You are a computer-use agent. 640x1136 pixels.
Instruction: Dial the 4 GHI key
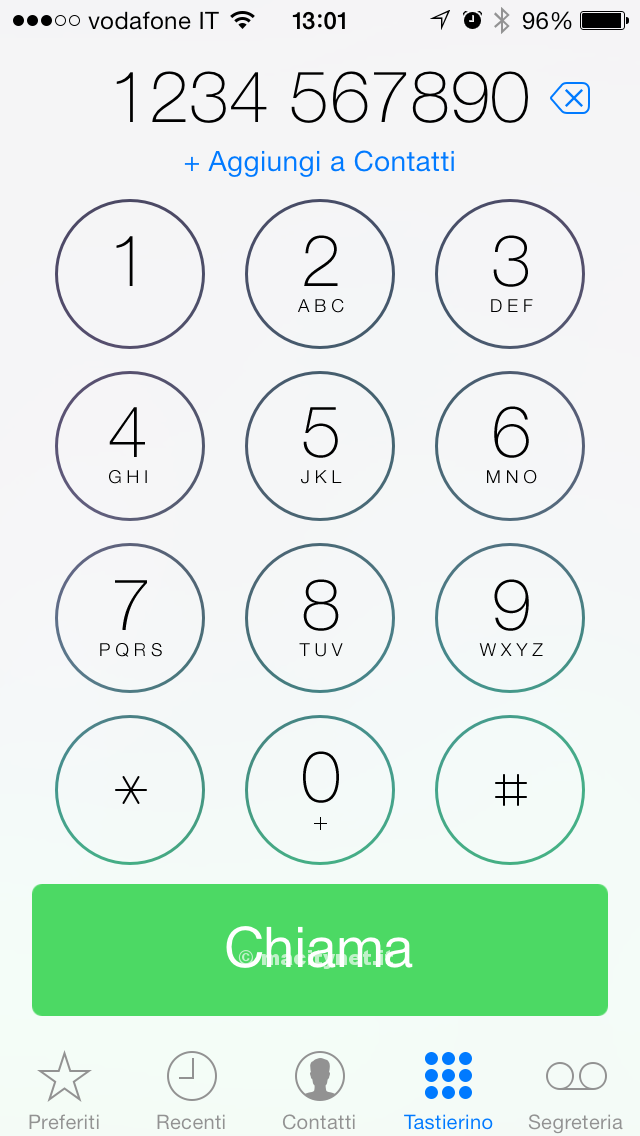click(130, 446)
